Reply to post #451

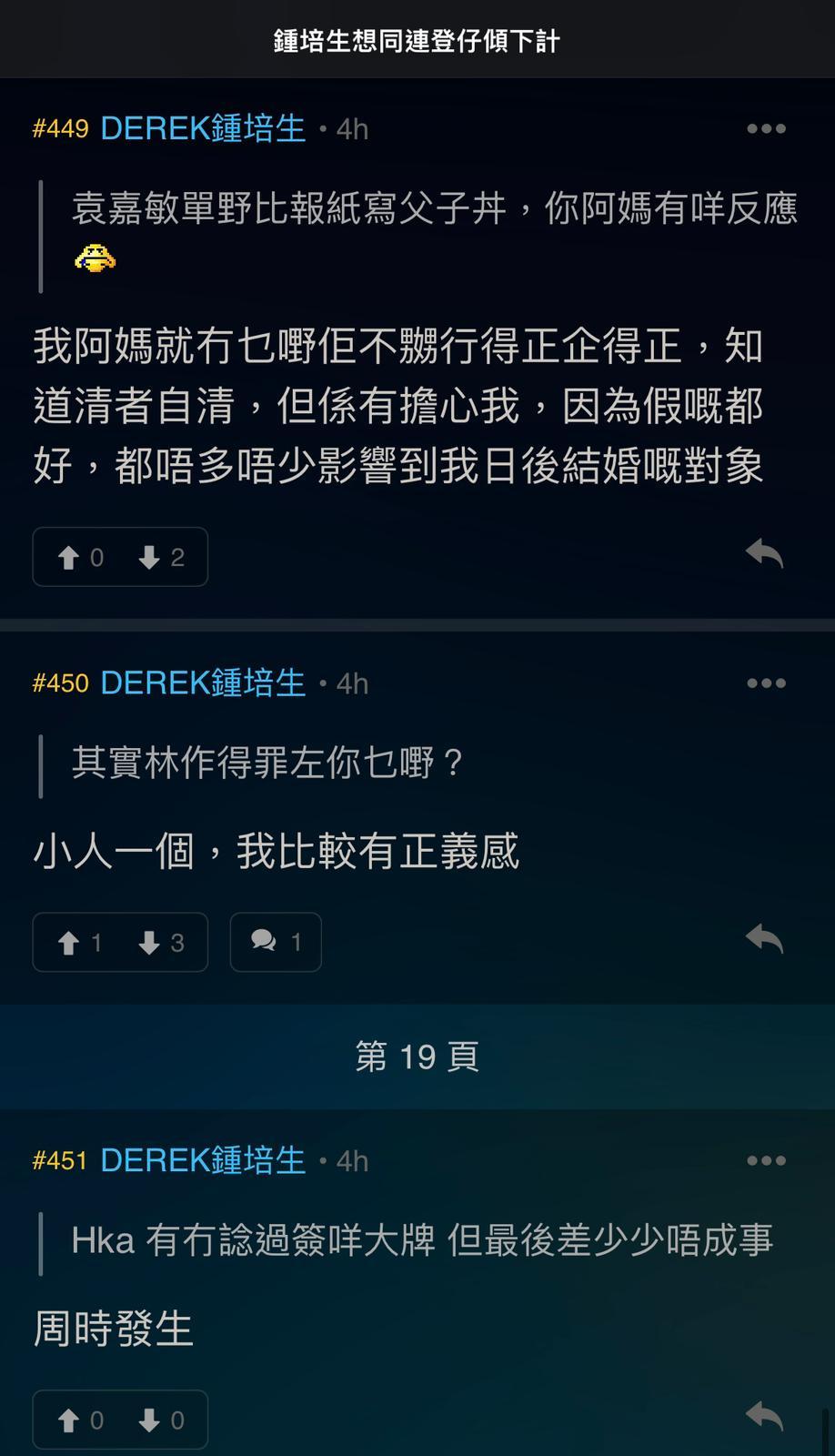coord(764,1416)
